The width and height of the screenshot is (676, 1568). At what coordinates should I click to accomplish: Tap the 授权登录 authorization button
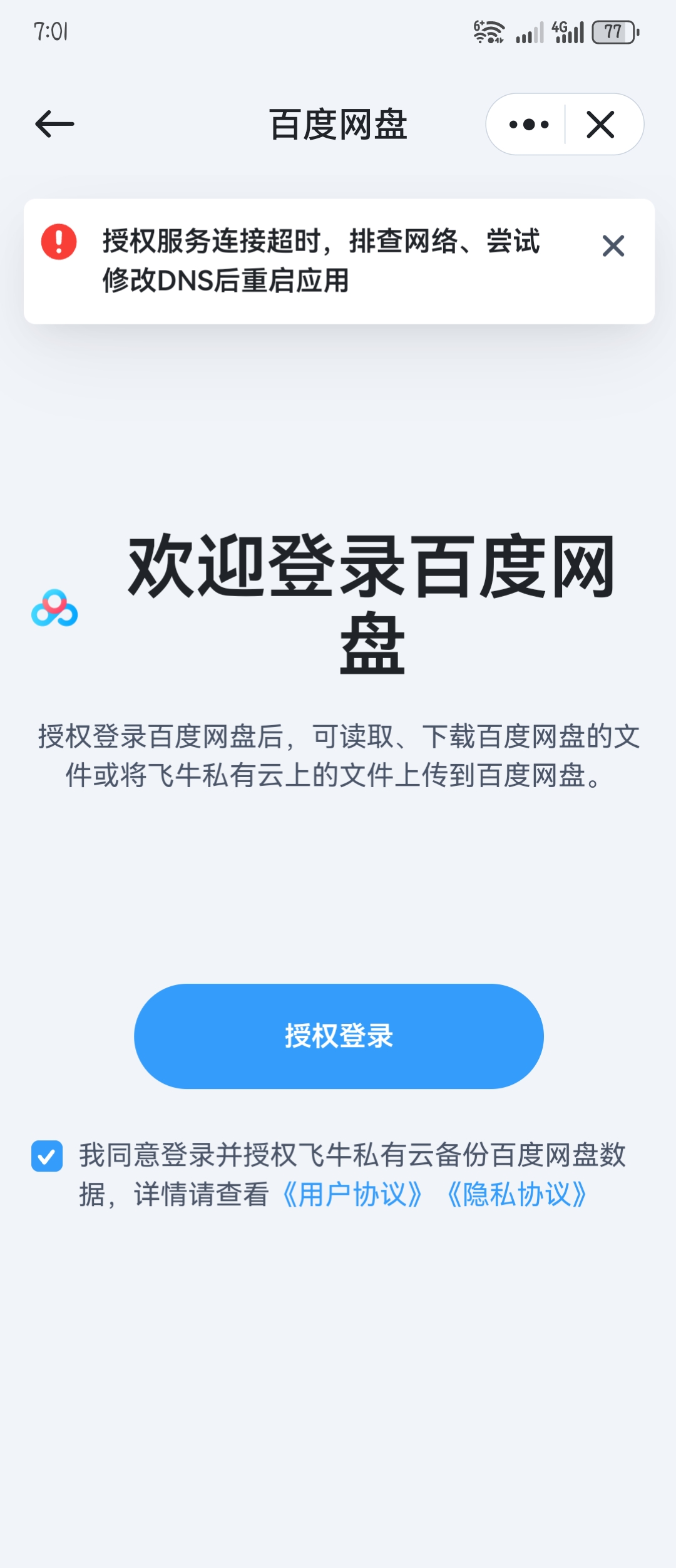click(x=338, y=1037)
